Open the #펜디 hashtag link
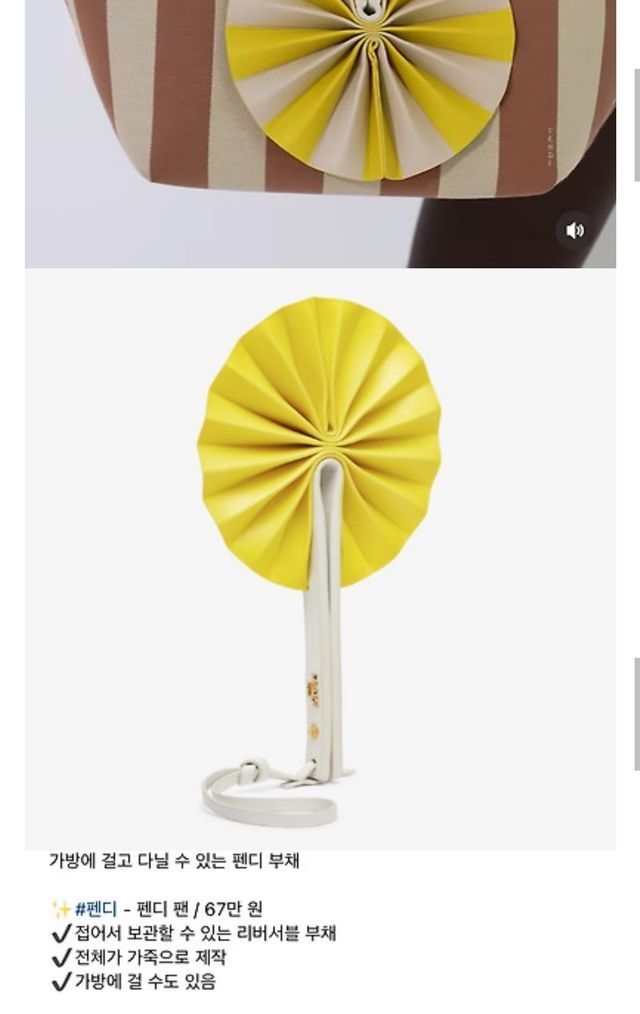This screenshot has width=640, height=1014. [x=96, y=909]
